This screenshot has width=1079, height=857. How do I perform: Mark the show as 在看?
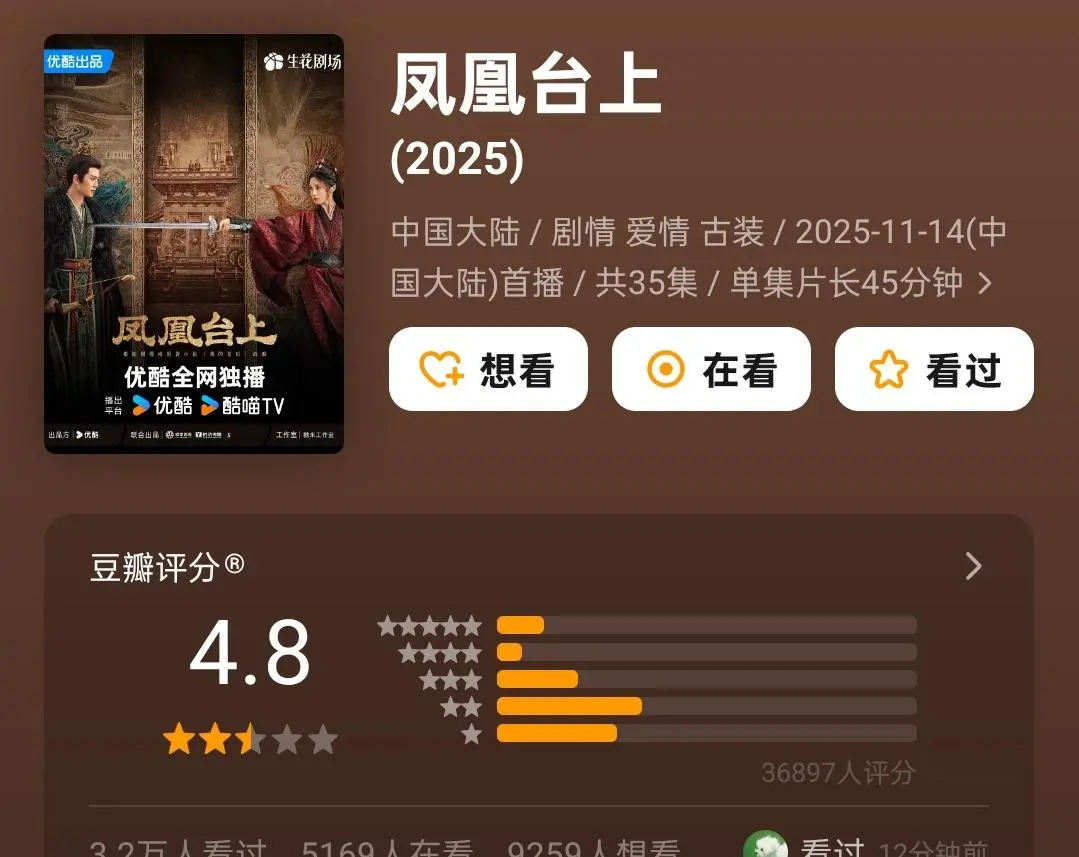711,370
